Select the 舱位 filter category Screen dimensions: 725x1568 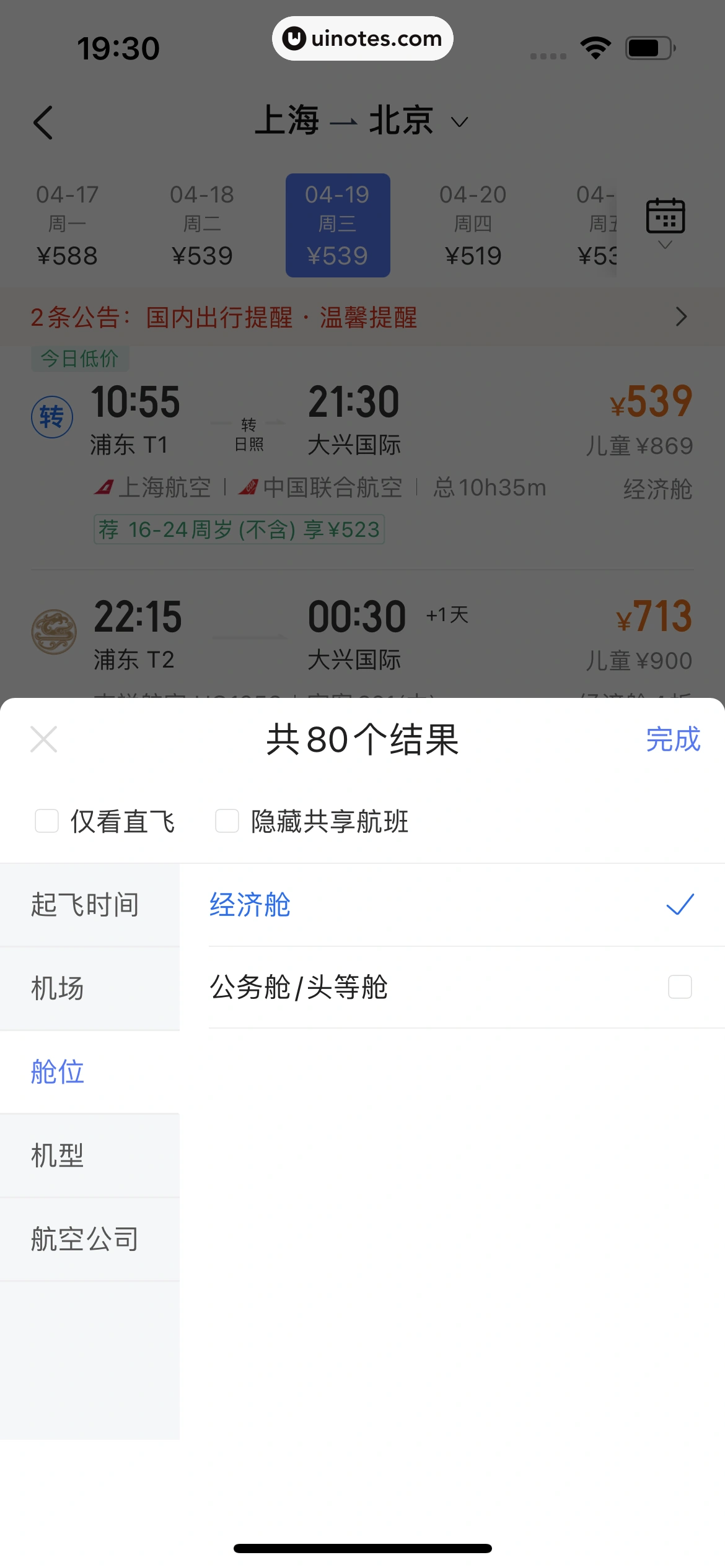58,1072
